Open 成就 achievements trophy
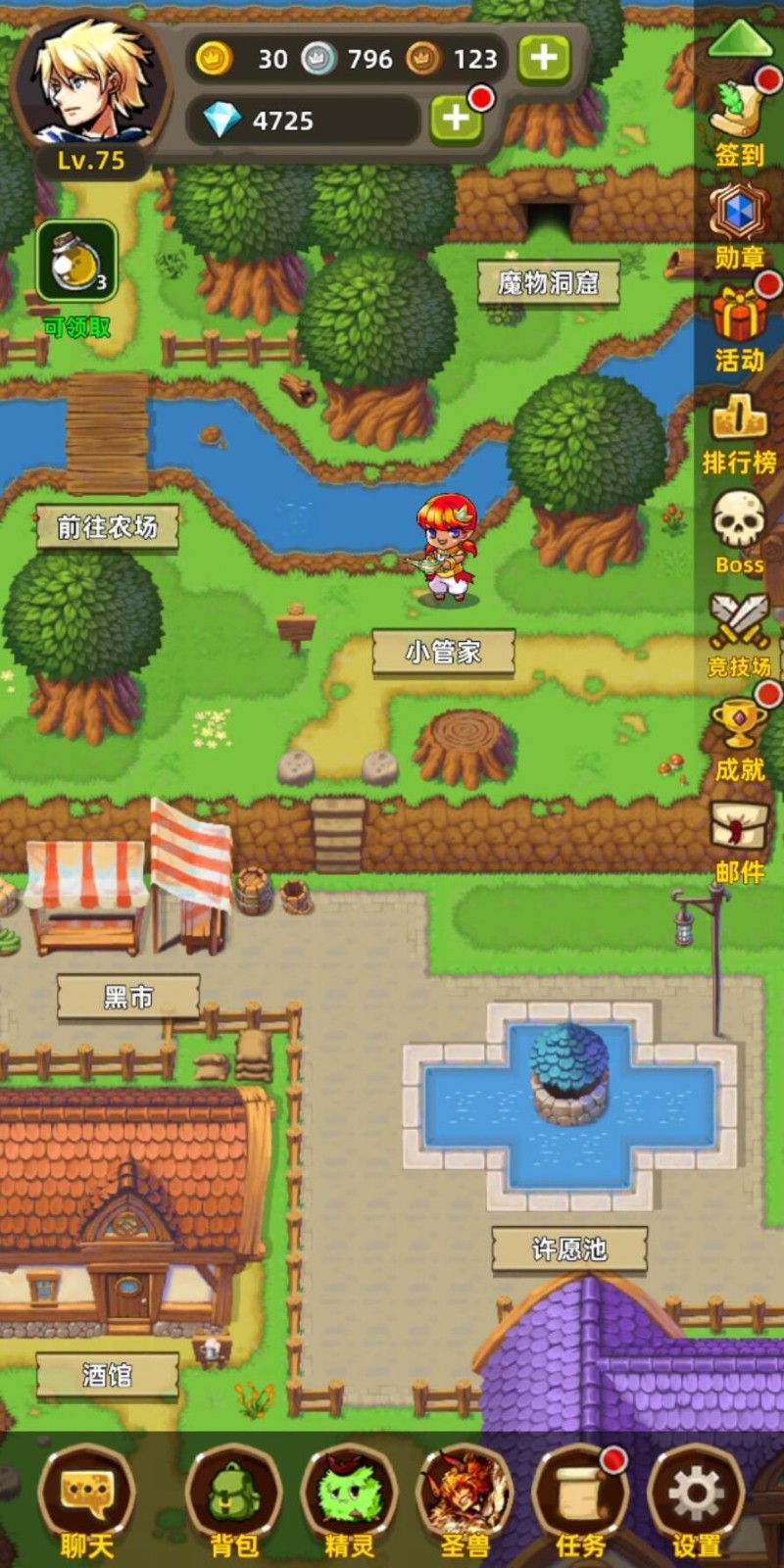The height and width of the screenshot is (1568, 784). coord(739,737)
